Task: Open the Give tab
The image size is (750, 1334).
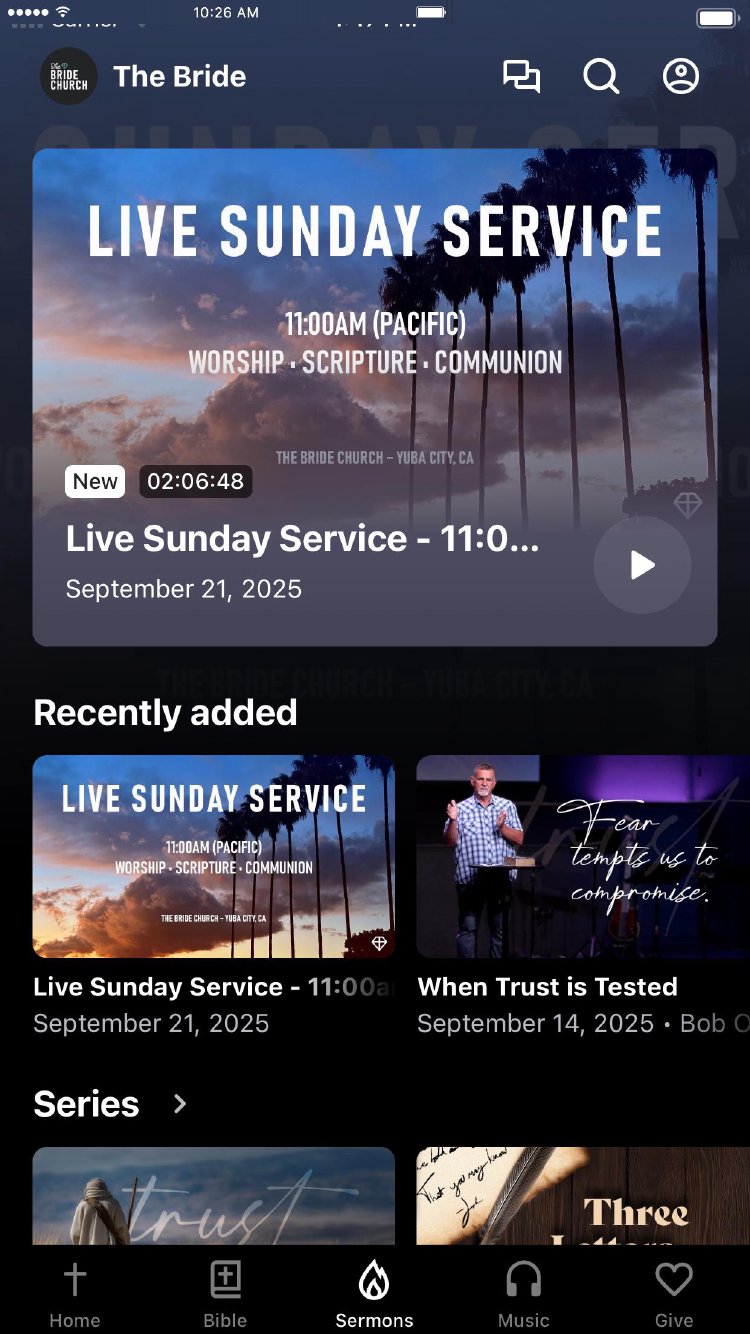Action: coord(674,1294)
